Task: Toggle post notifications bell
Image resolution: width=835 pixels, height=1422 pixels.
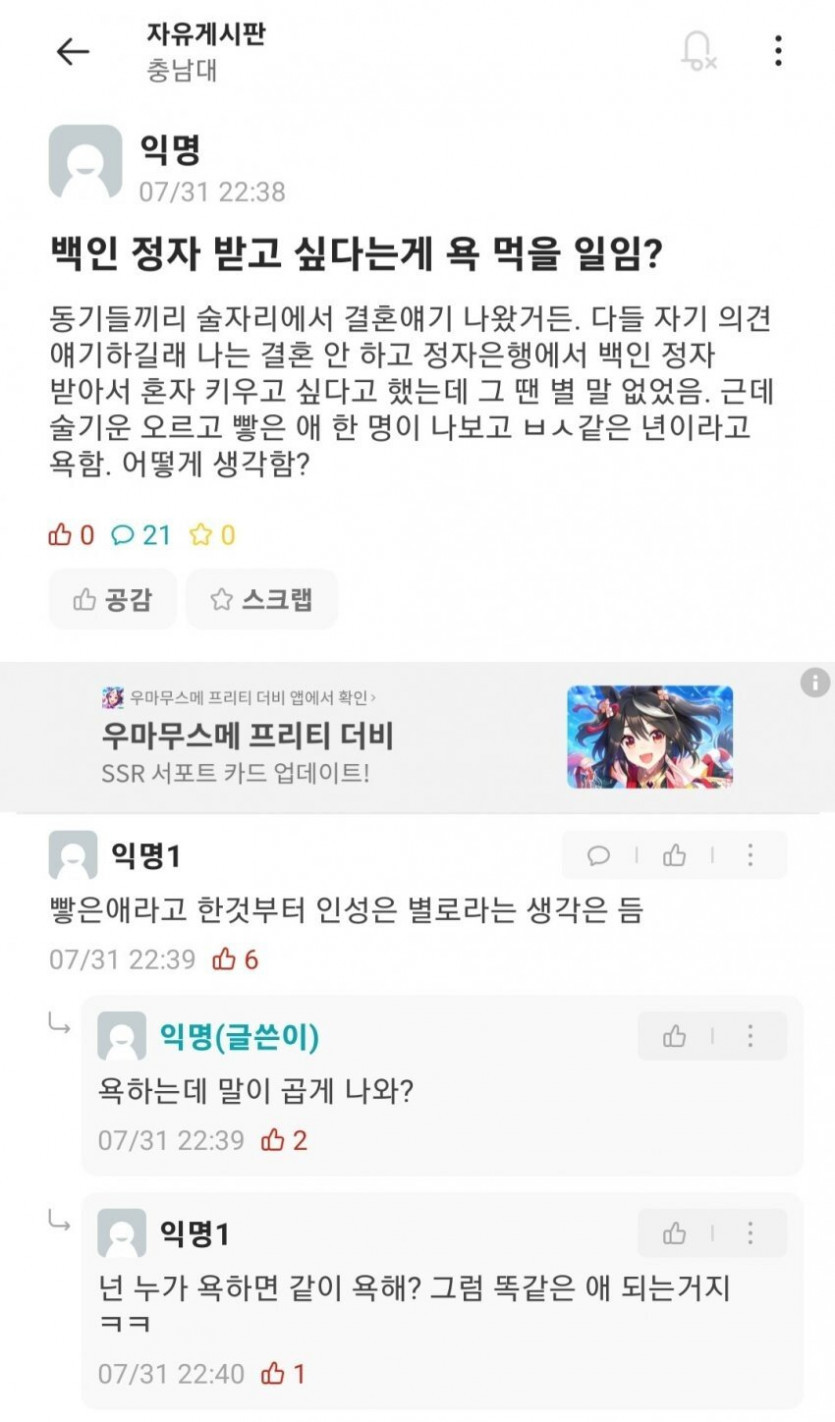Action: [x=697, y=51]
